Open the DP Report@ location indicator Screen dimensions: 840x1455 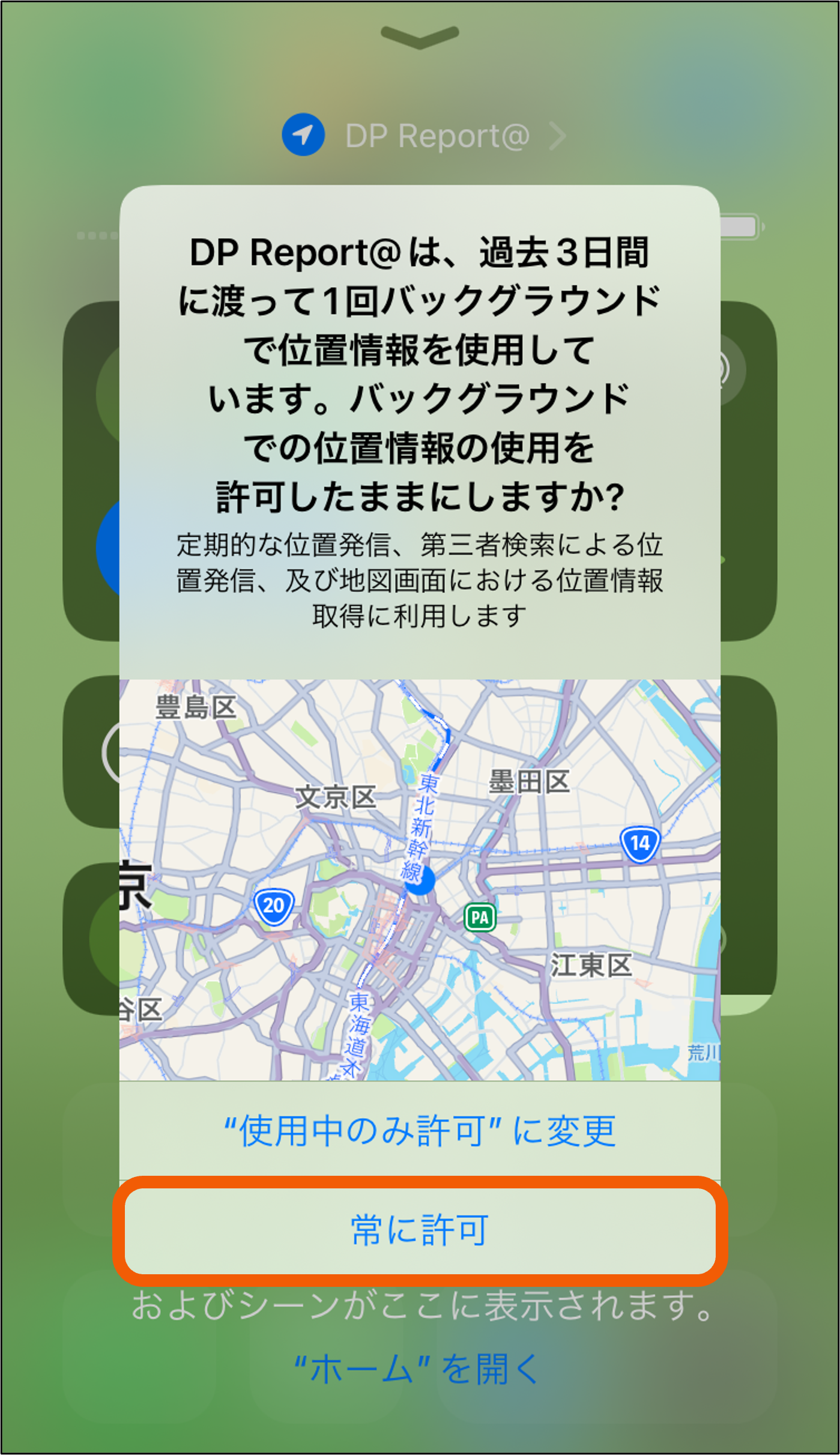click(424, 135)
